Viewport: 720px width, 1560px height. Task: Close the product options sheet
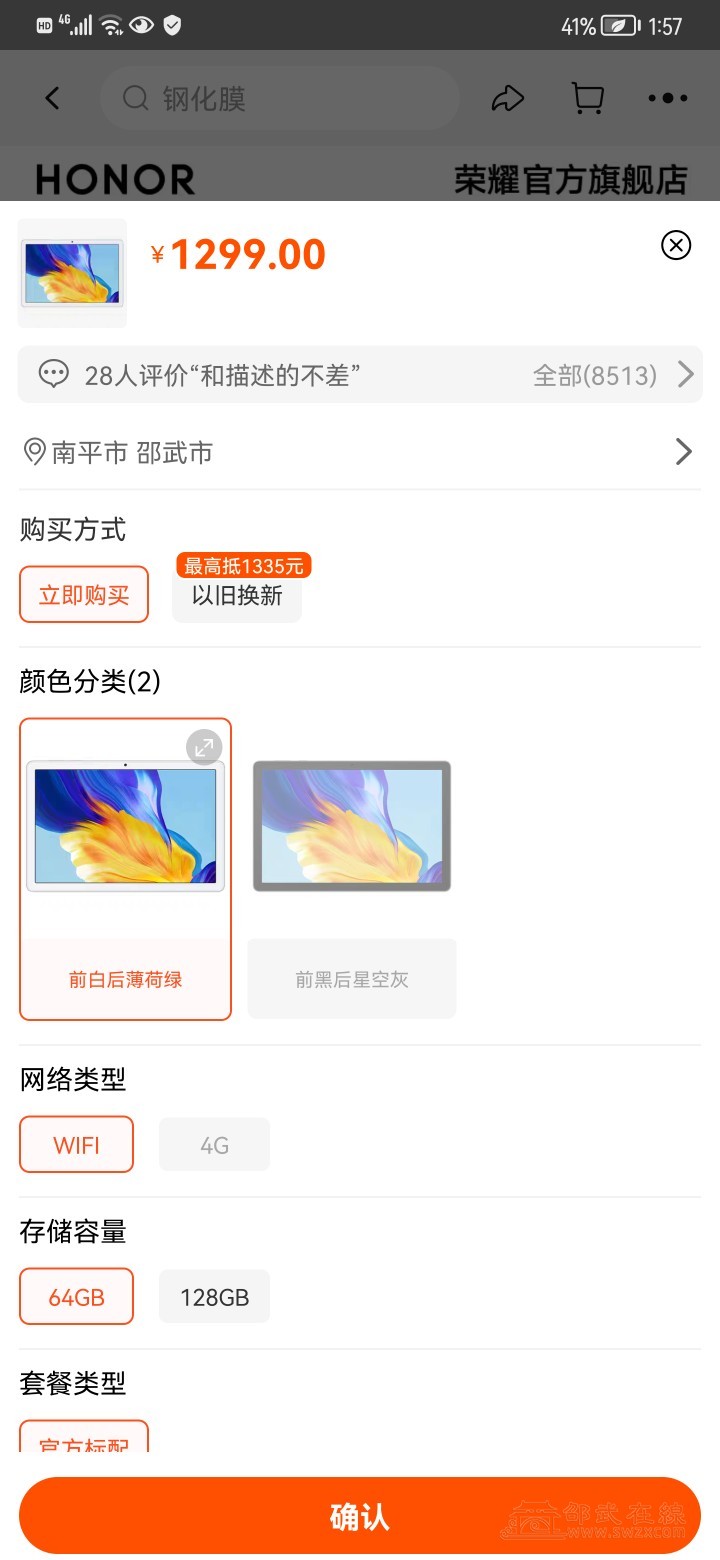coord(676,245)
